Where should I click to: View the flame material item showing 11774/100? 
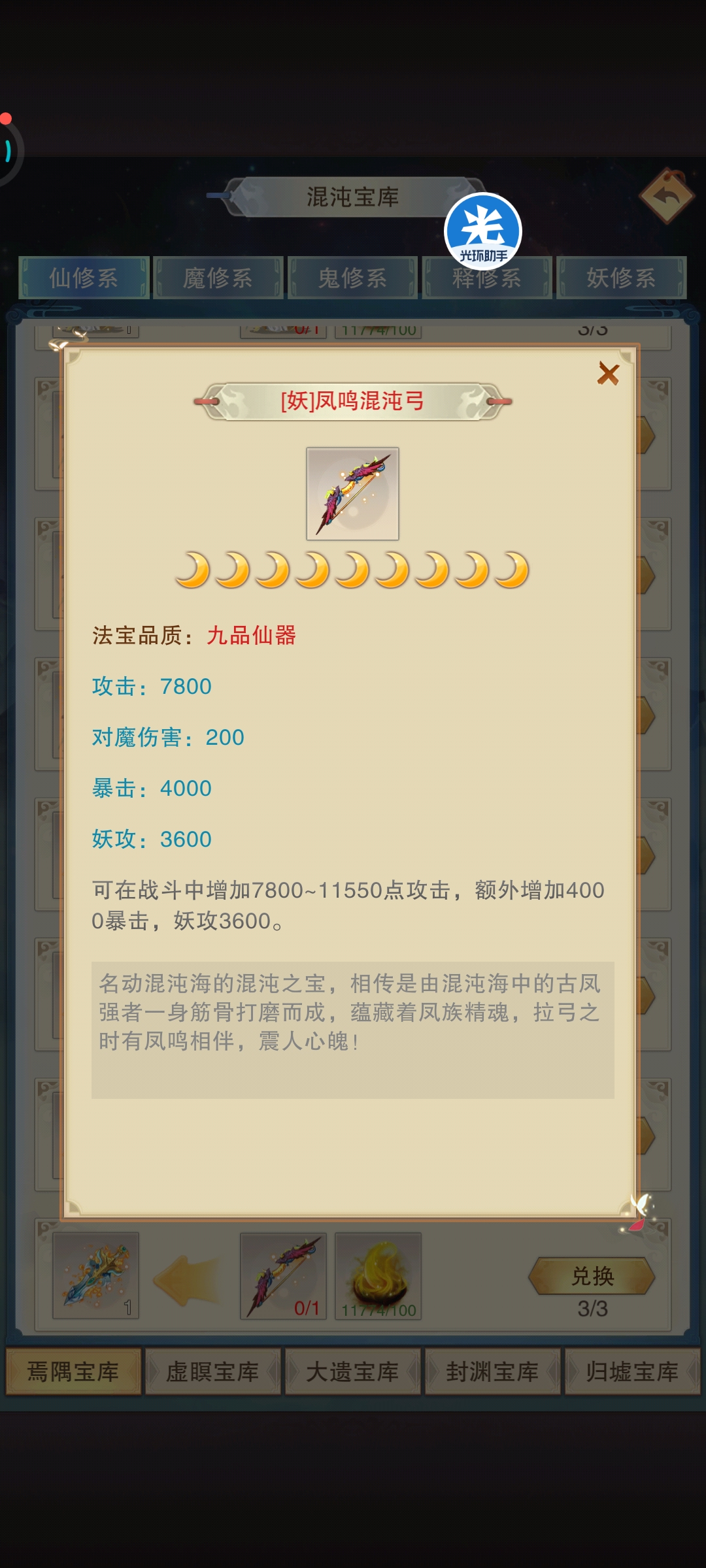tap(378, 1276)
